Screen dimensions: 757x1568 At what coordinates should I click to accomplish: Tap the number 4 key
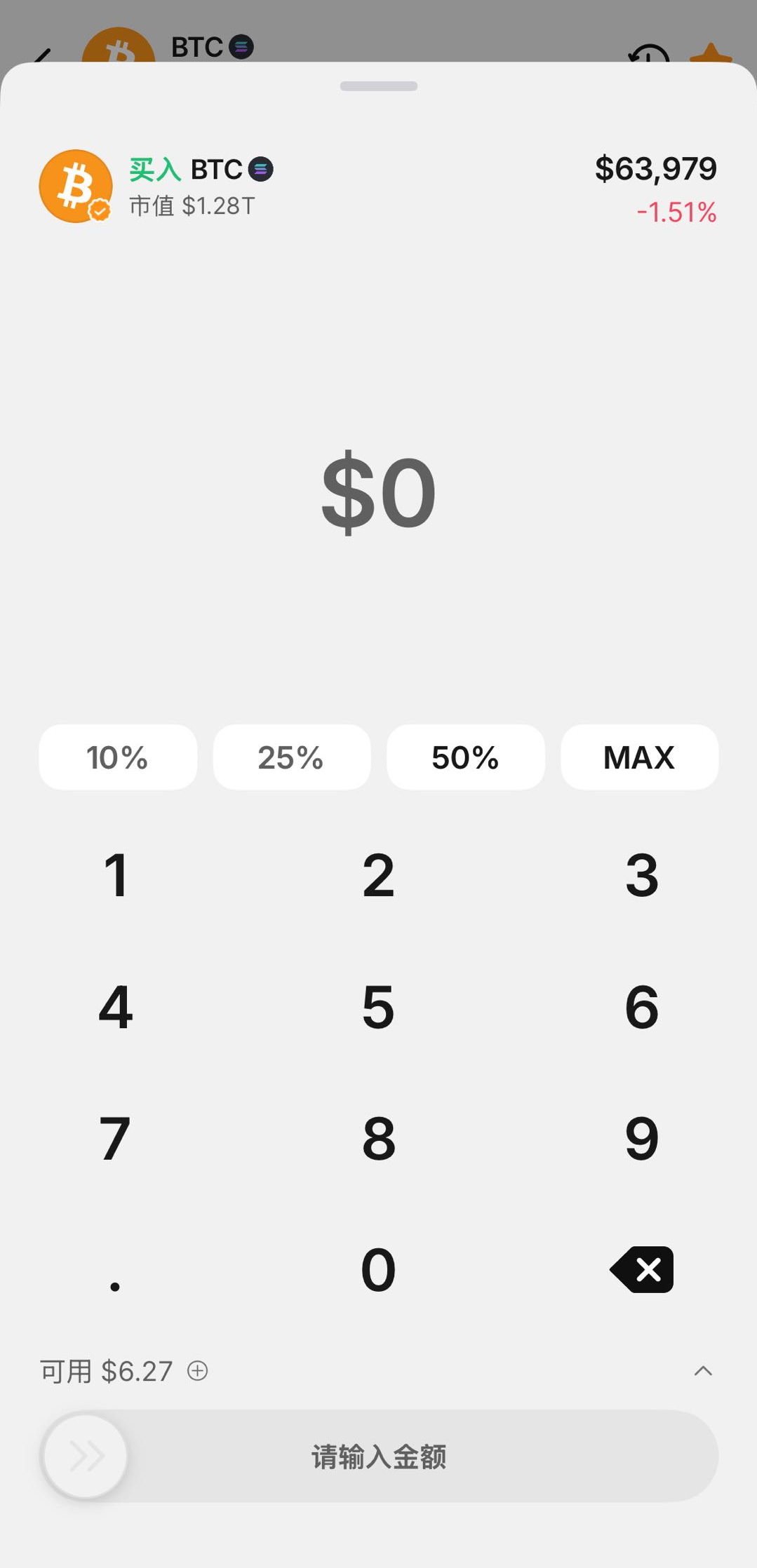coord(116,1007)
